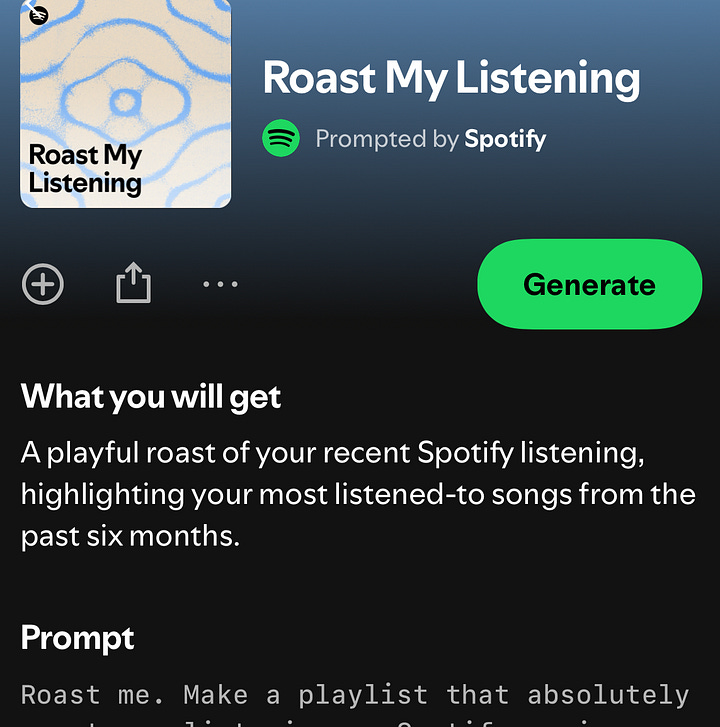Tap the green Generate button
The height and width of the screenshot is (727, 720).
click(x=589, y=285)
